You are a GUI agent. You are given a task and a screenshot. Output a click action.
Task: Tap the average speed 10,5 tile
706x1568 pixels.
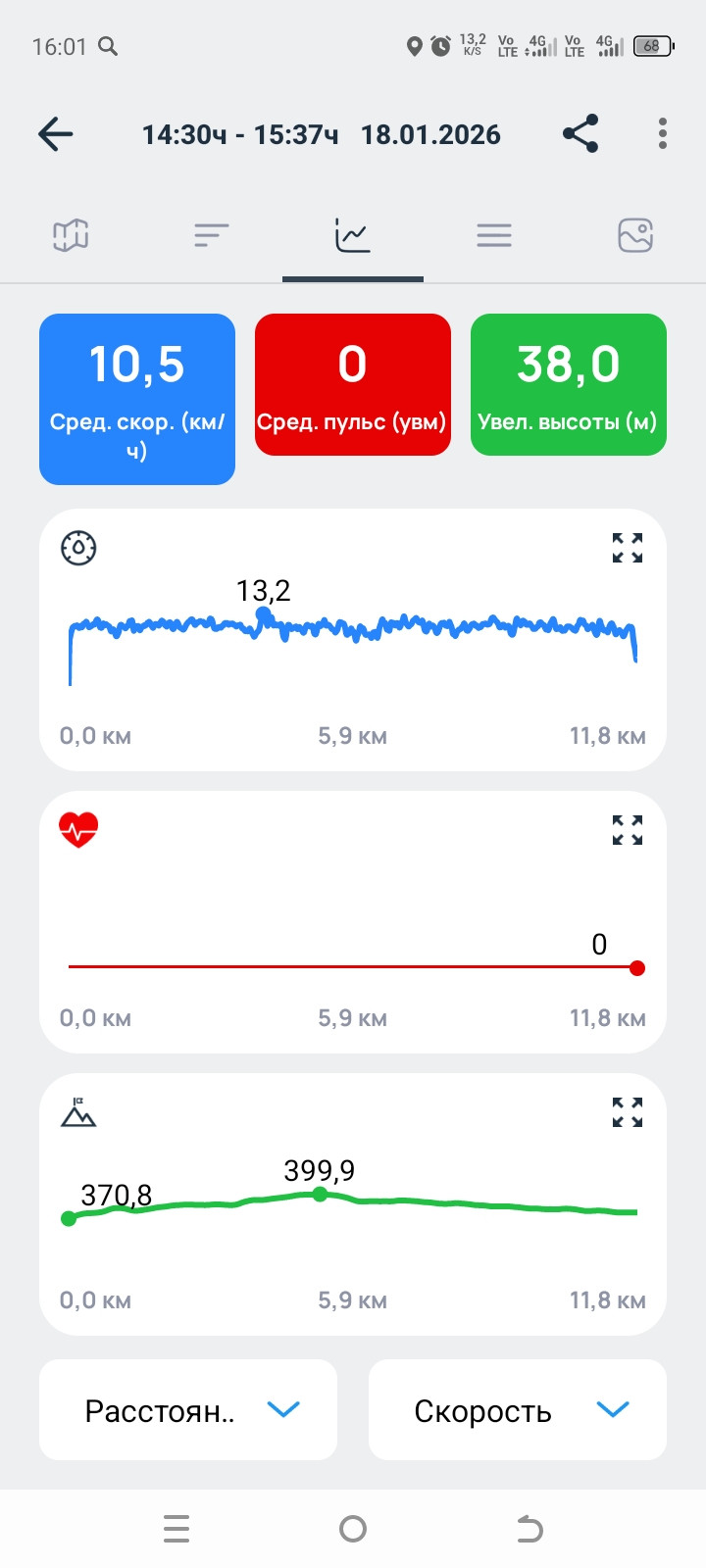[x=137, y=399]
